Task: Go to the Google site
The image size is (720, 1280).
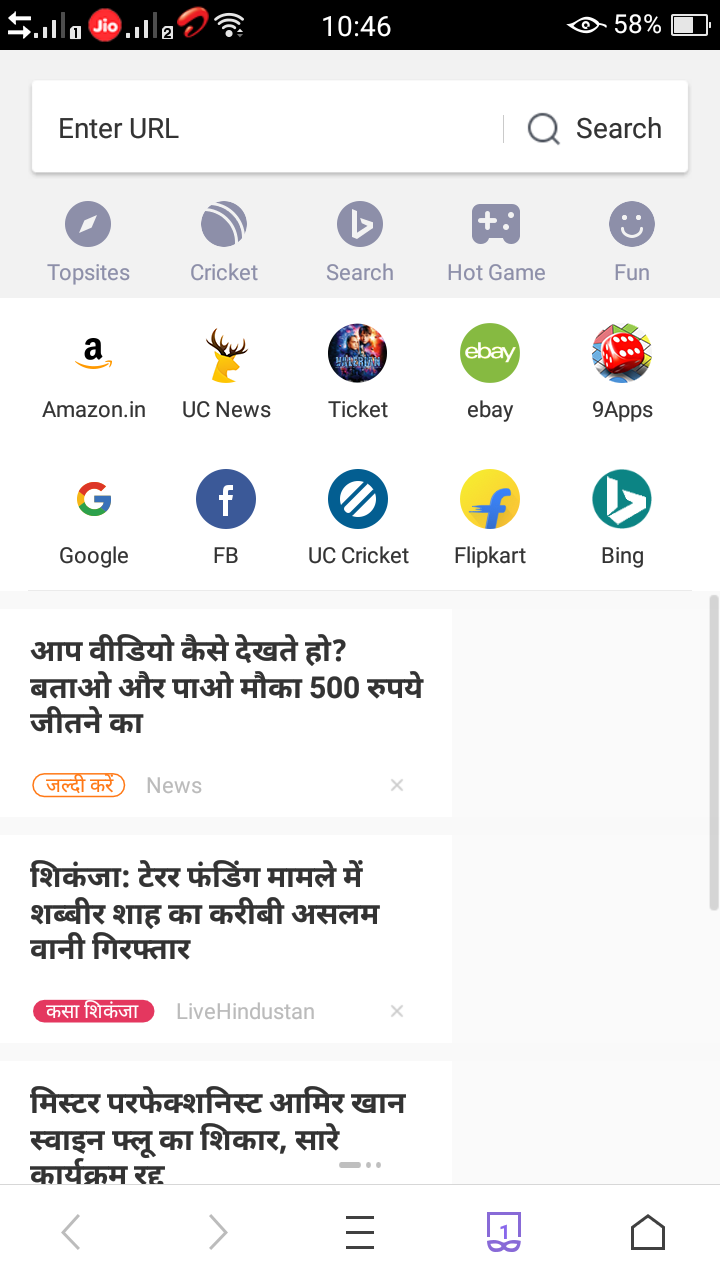Action: click(x=94, y=517)
